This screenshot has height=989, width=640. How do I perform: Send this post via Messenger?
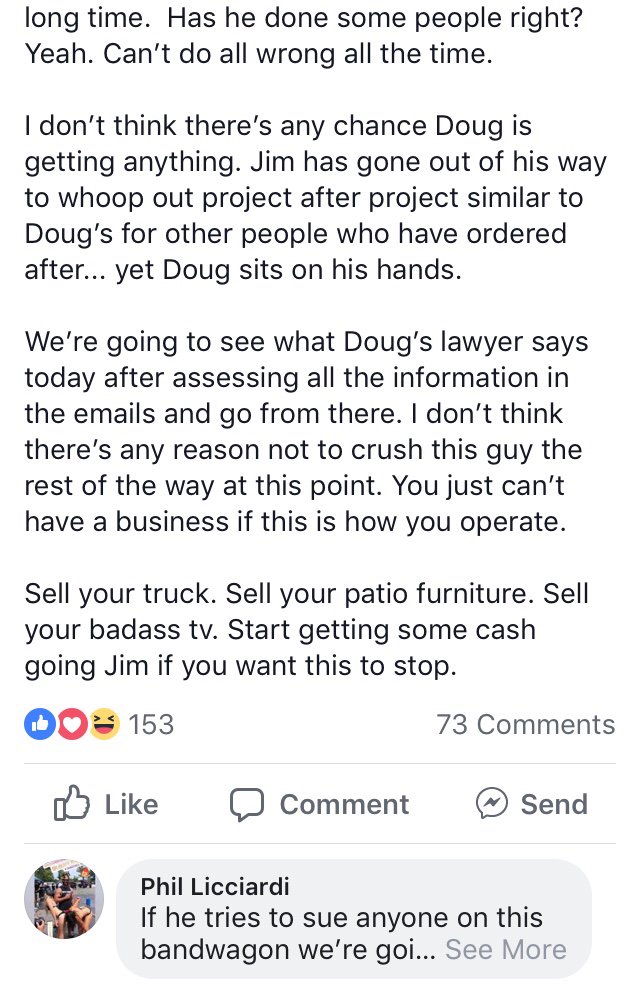tap(531, 804)
